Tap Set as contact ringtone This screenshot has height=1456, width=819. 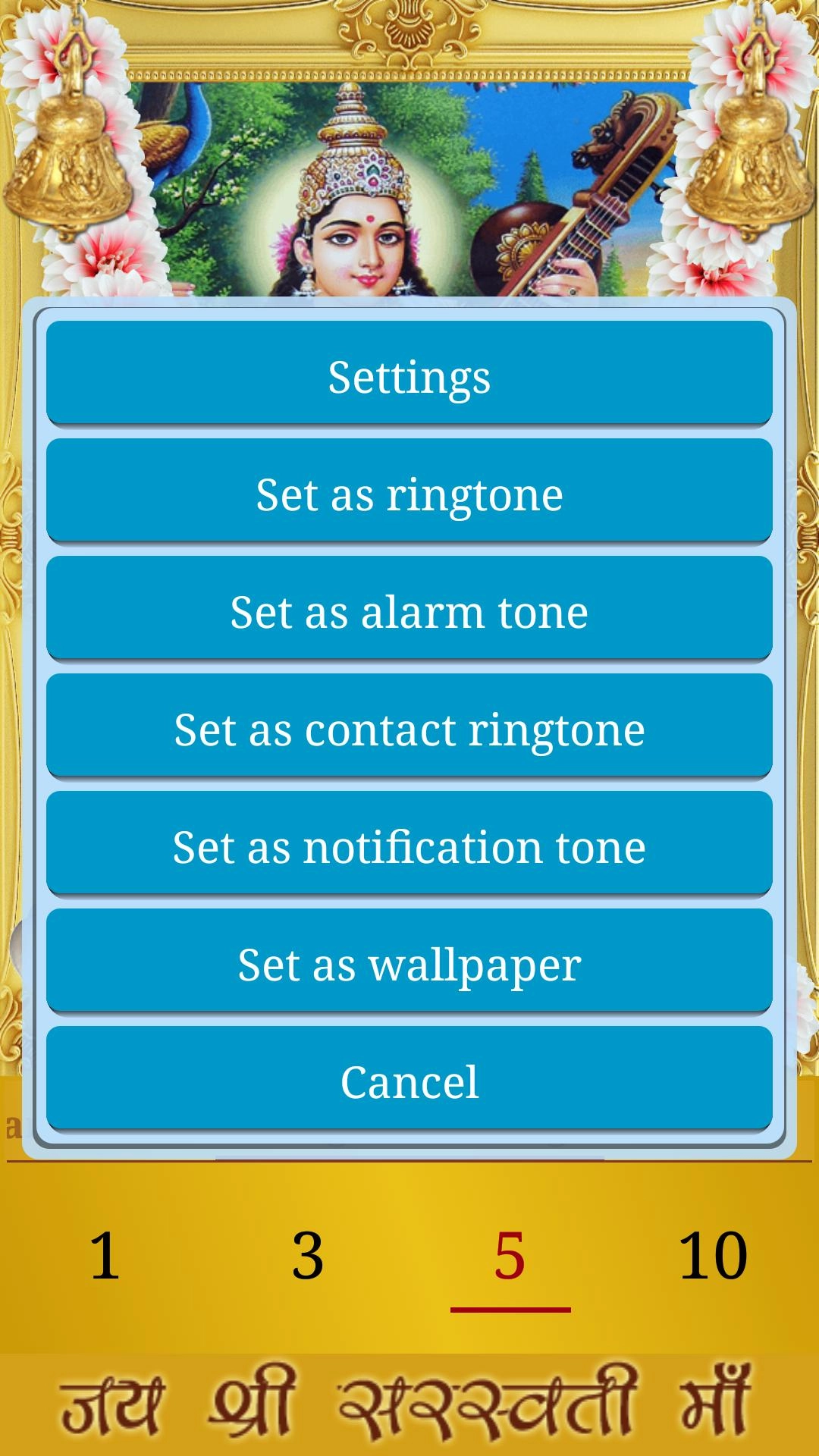coord(409,726)
